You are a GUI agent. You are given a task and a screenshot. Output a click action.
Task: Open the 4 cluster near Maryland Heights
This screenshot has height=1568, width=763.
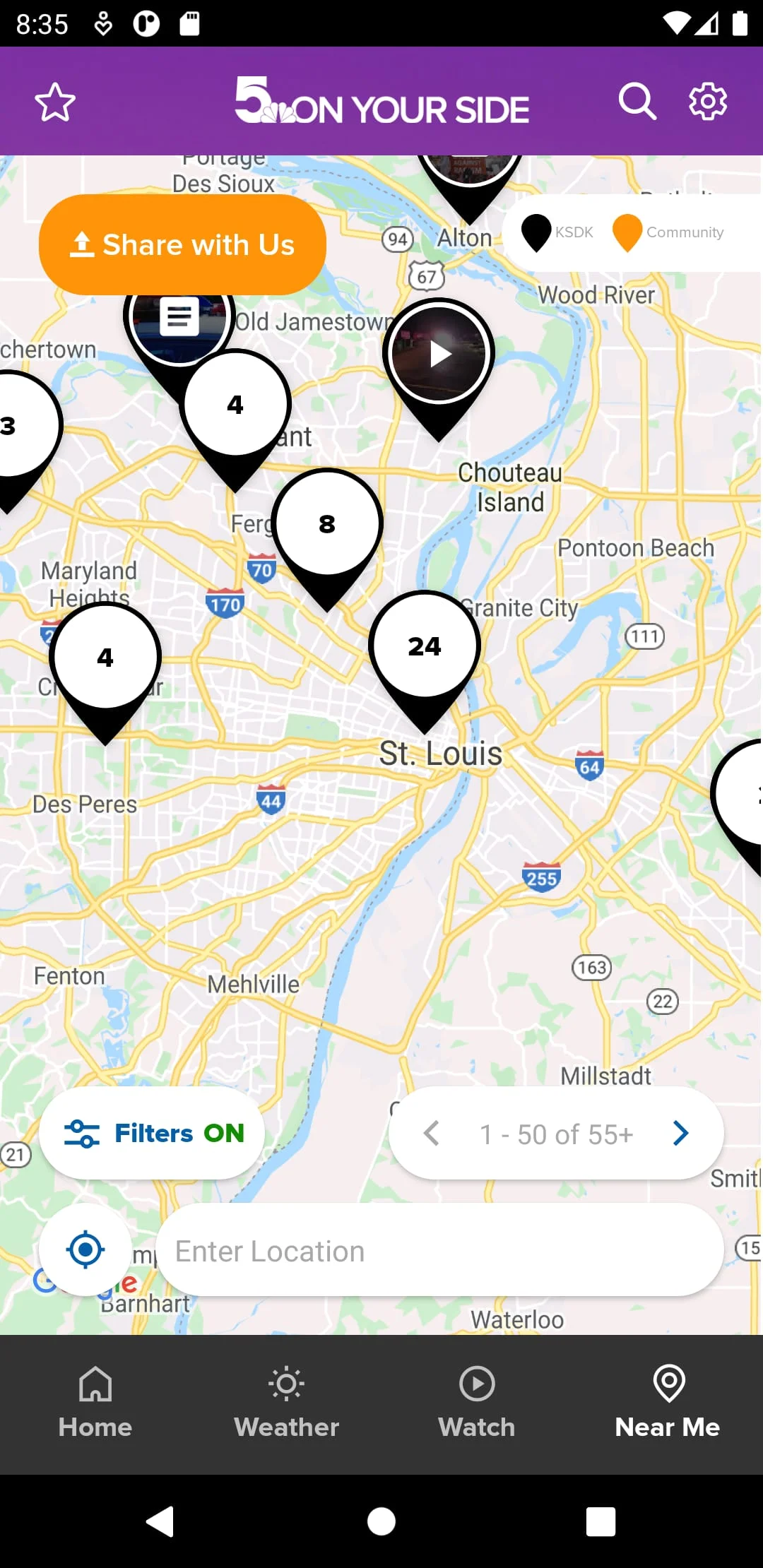[105, 658]
